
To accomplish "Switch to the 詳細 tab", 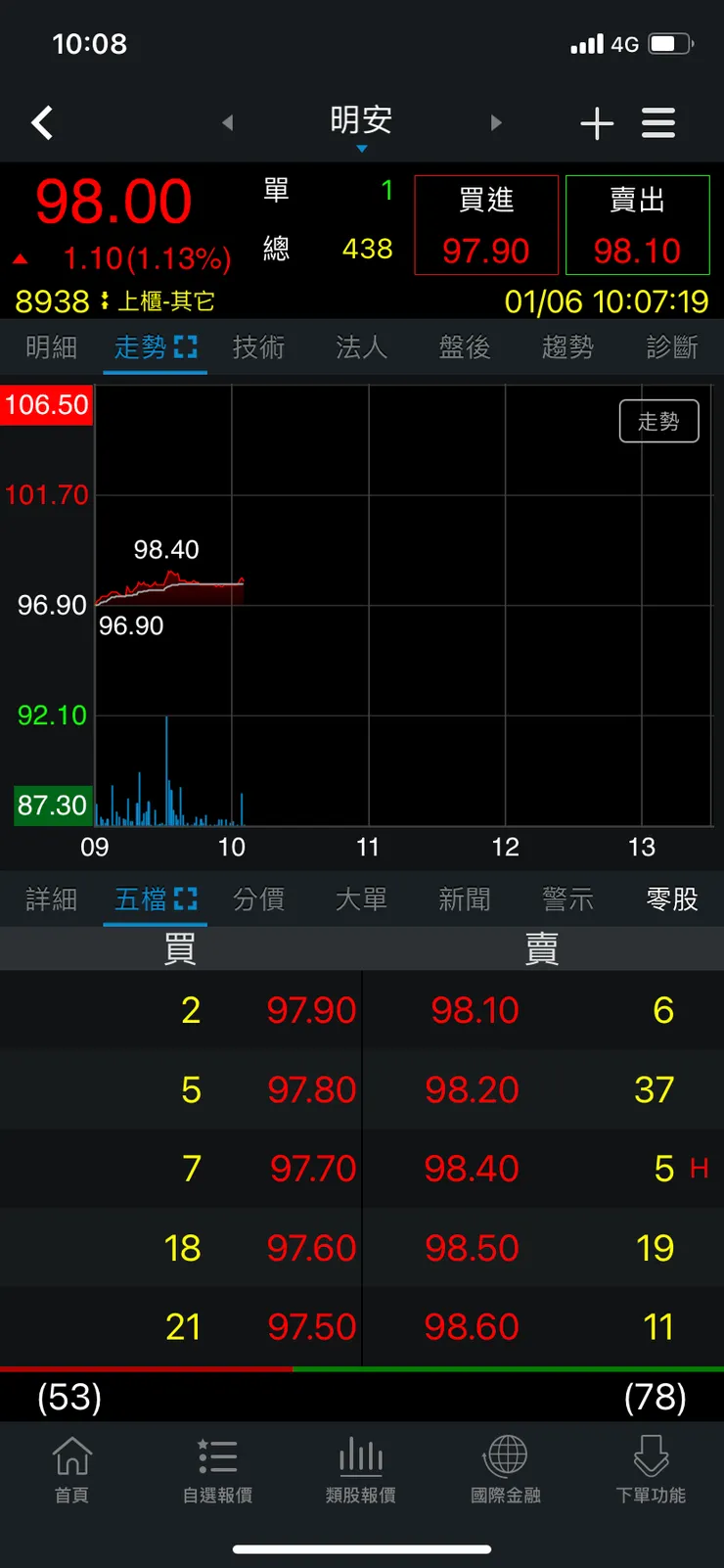I will tap(51, 899).
